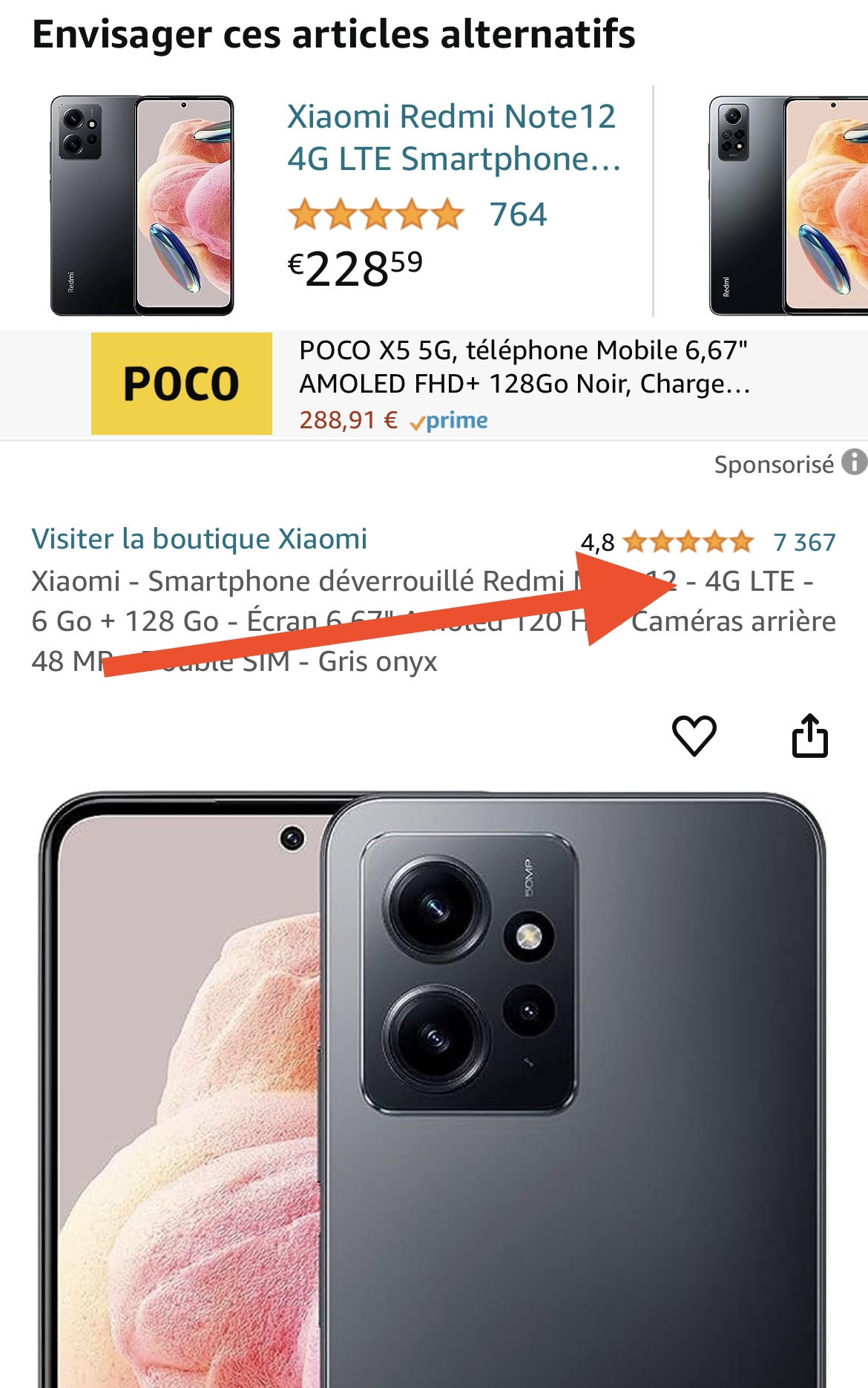Add product to wishlist with heart icon

tap(694, 736)
